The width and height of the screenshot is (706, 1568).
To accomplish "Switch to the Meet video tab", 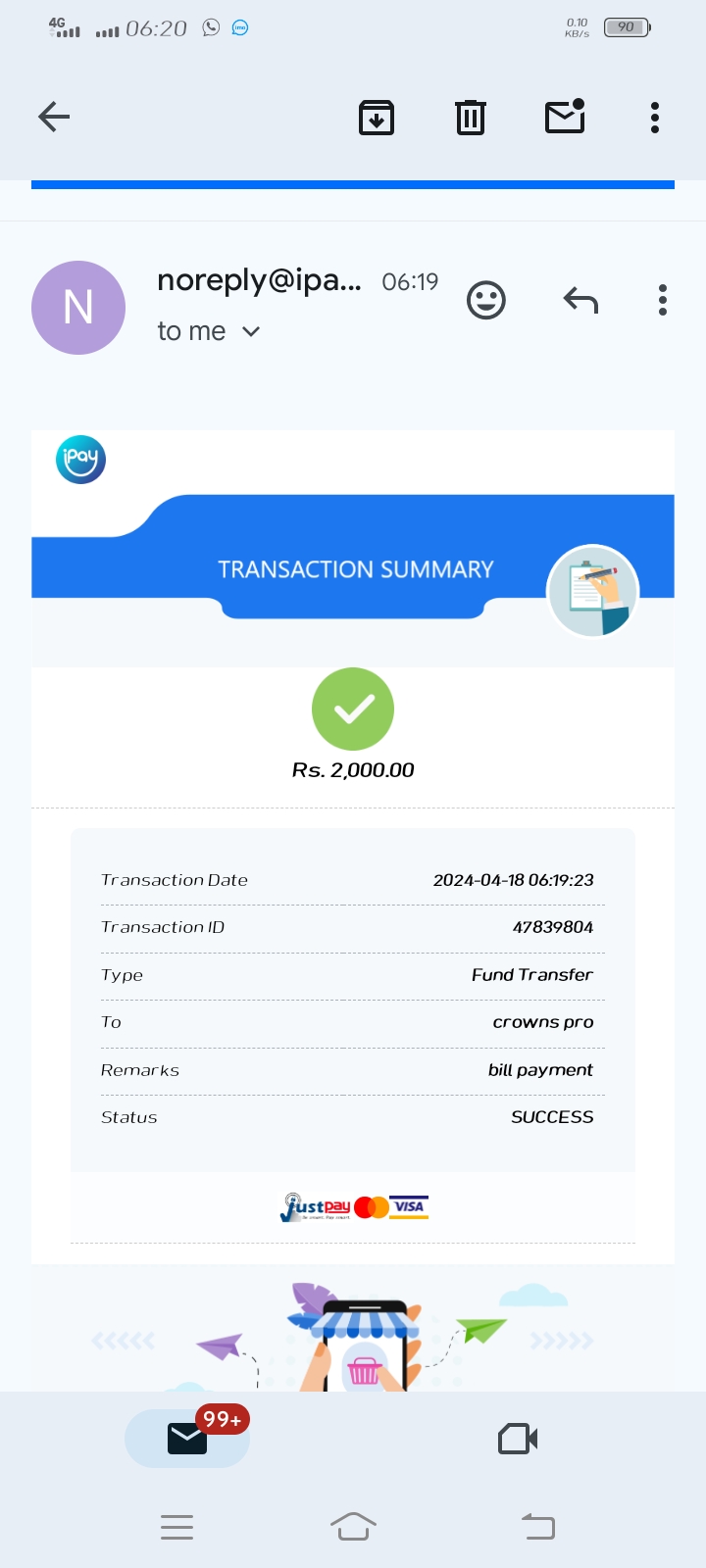I will [x=518, y=1439].
